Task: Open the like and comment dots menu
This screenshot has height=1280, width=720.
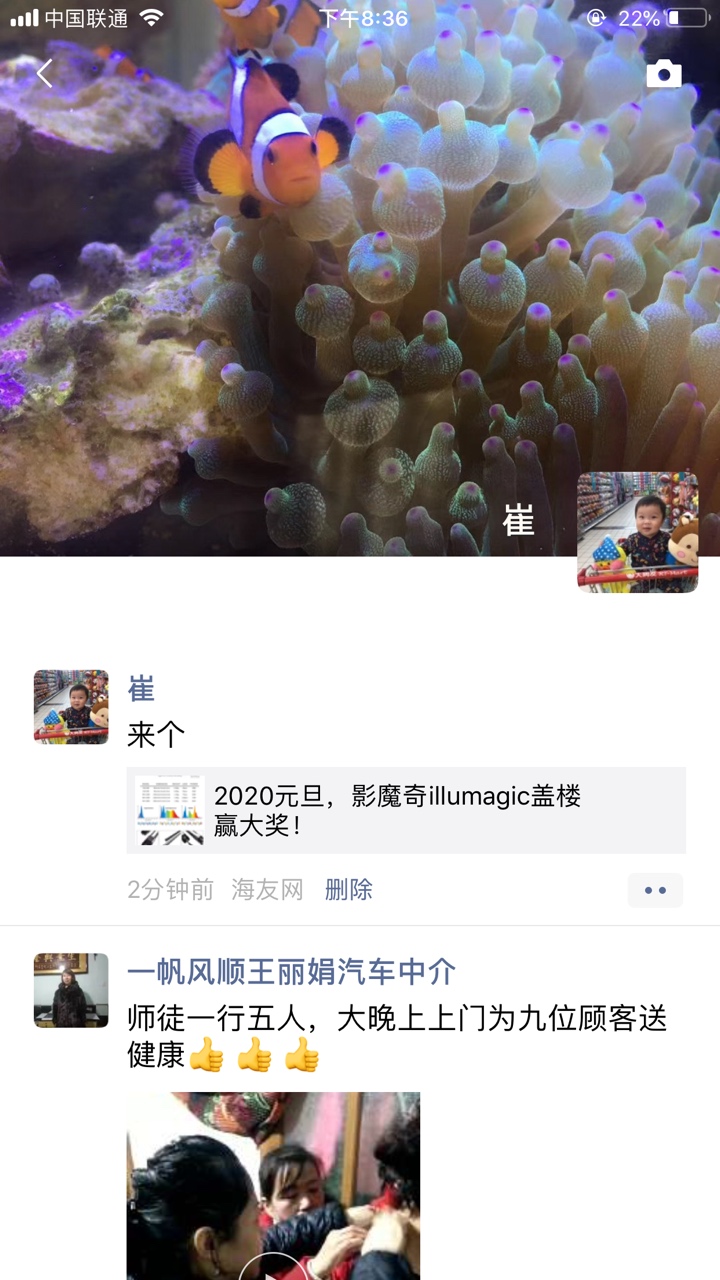Action: point(655,890)
